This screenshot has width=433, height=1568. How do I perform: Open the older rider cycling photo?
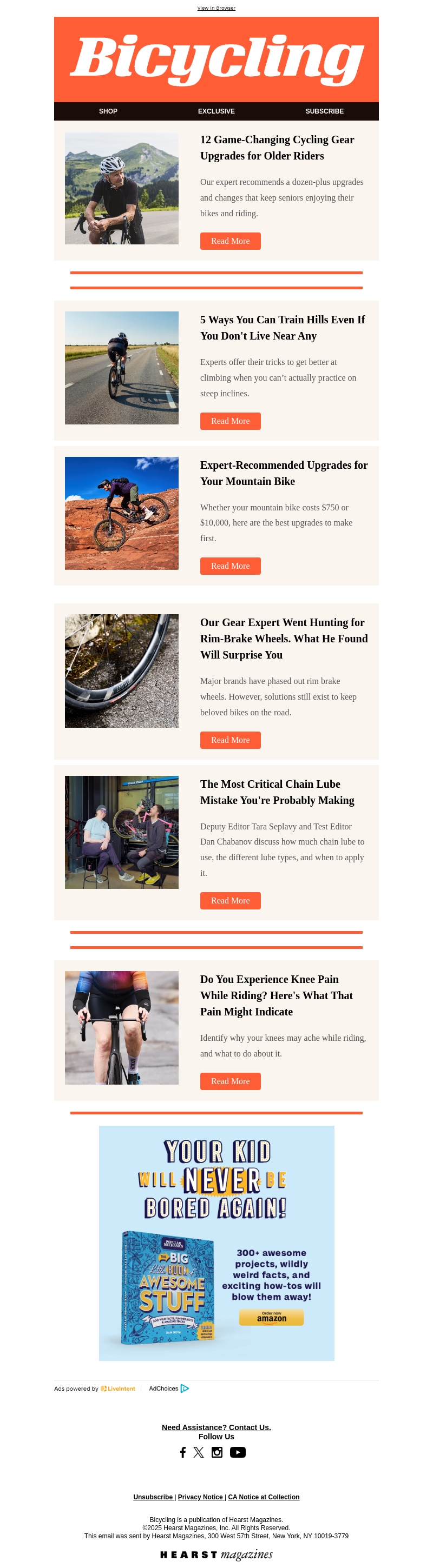pyautogui.click(x=122, y=188)
